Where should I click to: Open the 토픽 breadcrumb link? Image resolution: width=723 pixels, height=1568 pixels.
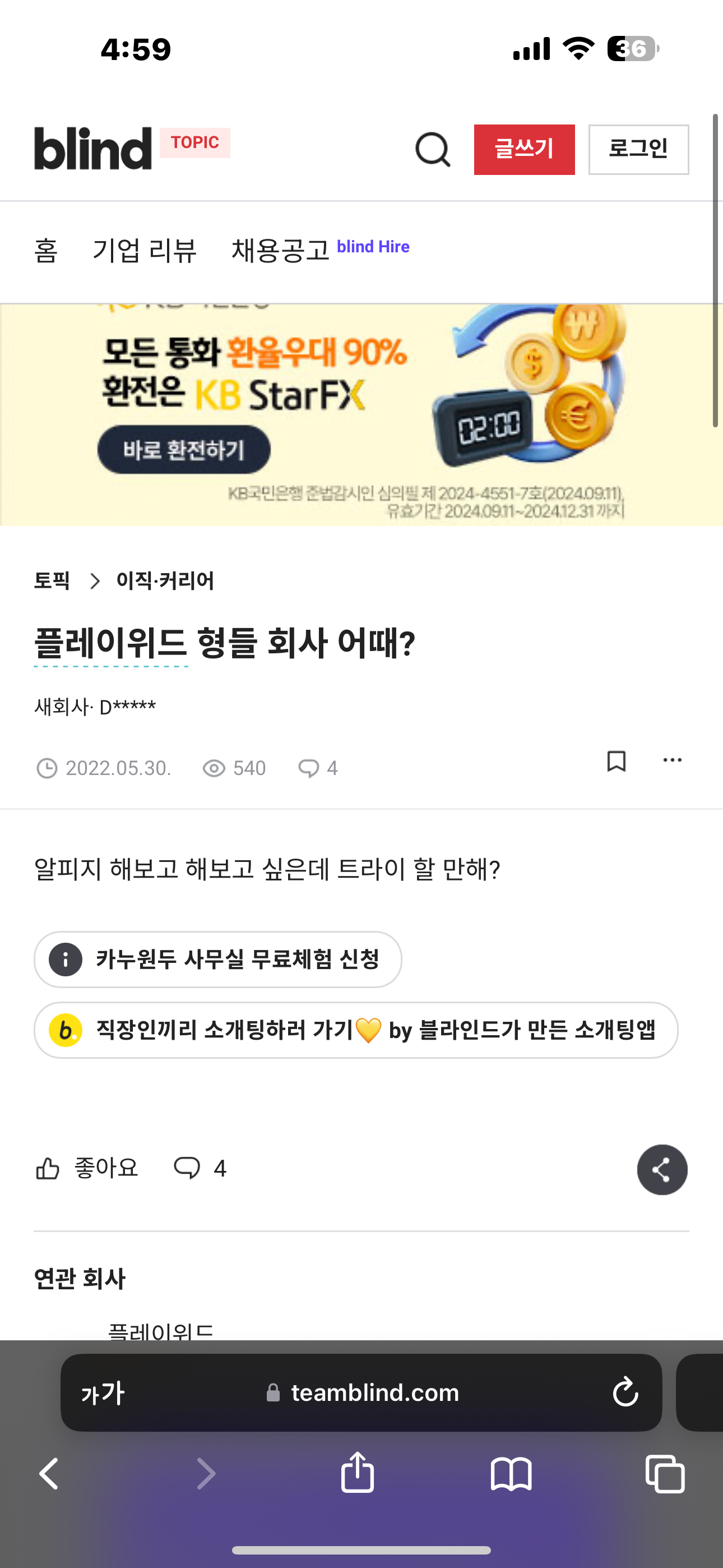coord(52,580)
